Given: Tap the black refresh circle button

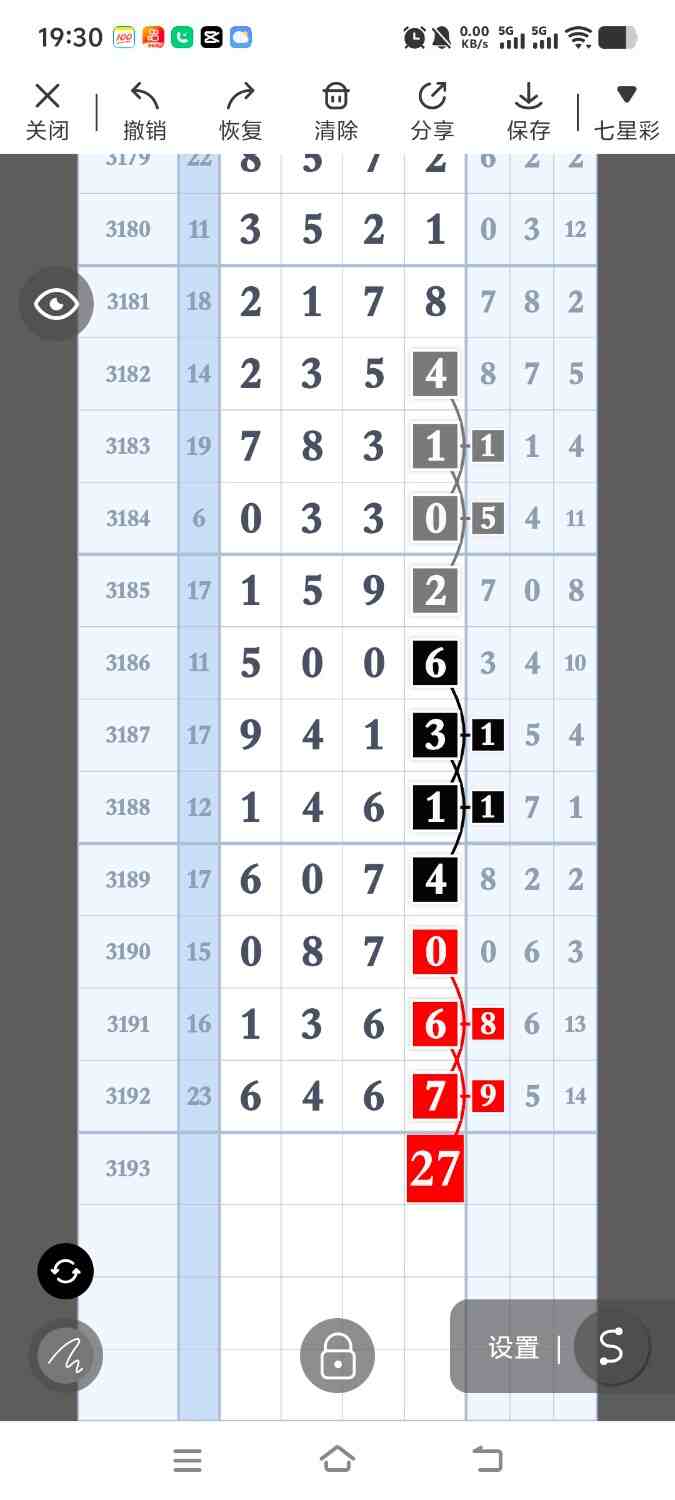Looking at the screenshot, I should pyautogui.click(x=66, y=1272).
